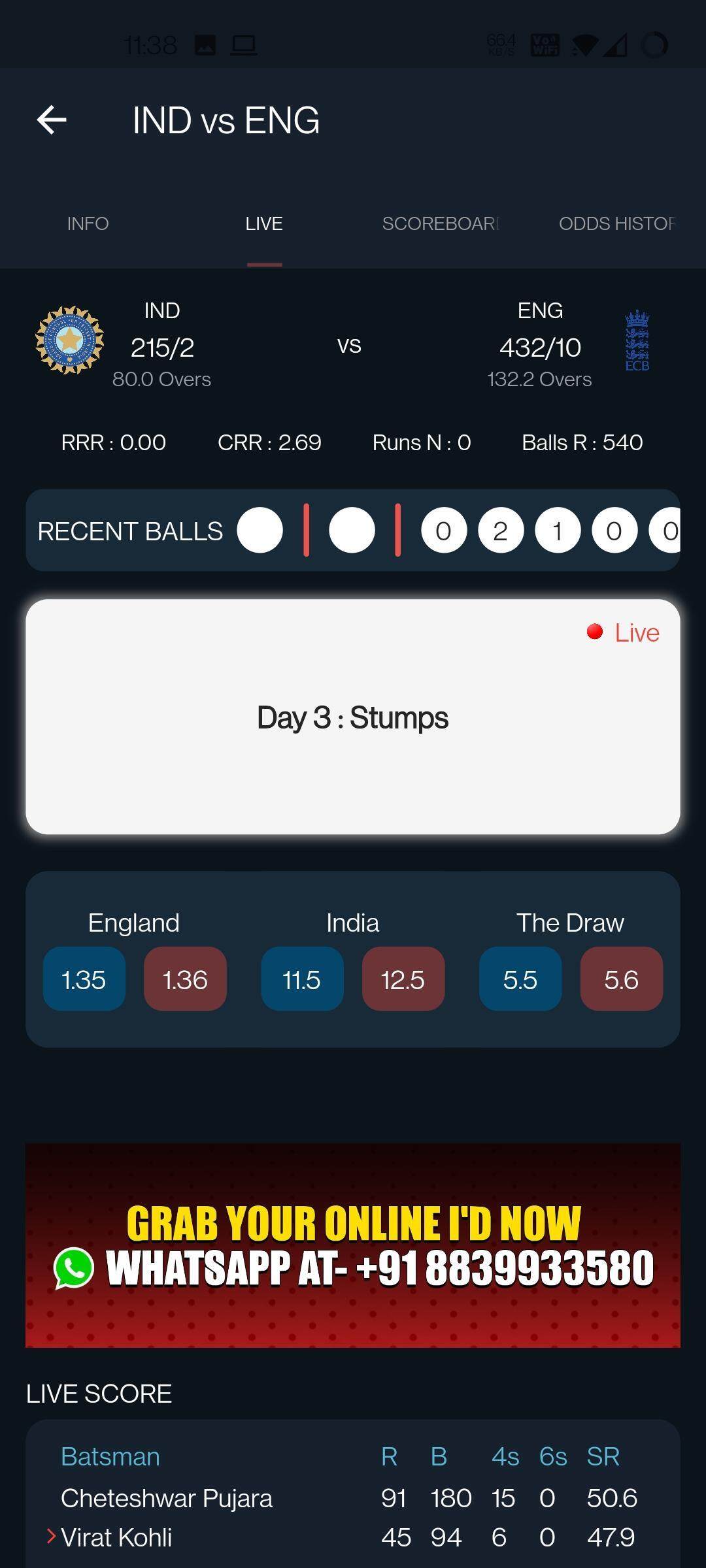Viewport: 706px width, 1568px height.
Task: Switch to the ODDS HISTORY tab
Action: pos(617,223)
